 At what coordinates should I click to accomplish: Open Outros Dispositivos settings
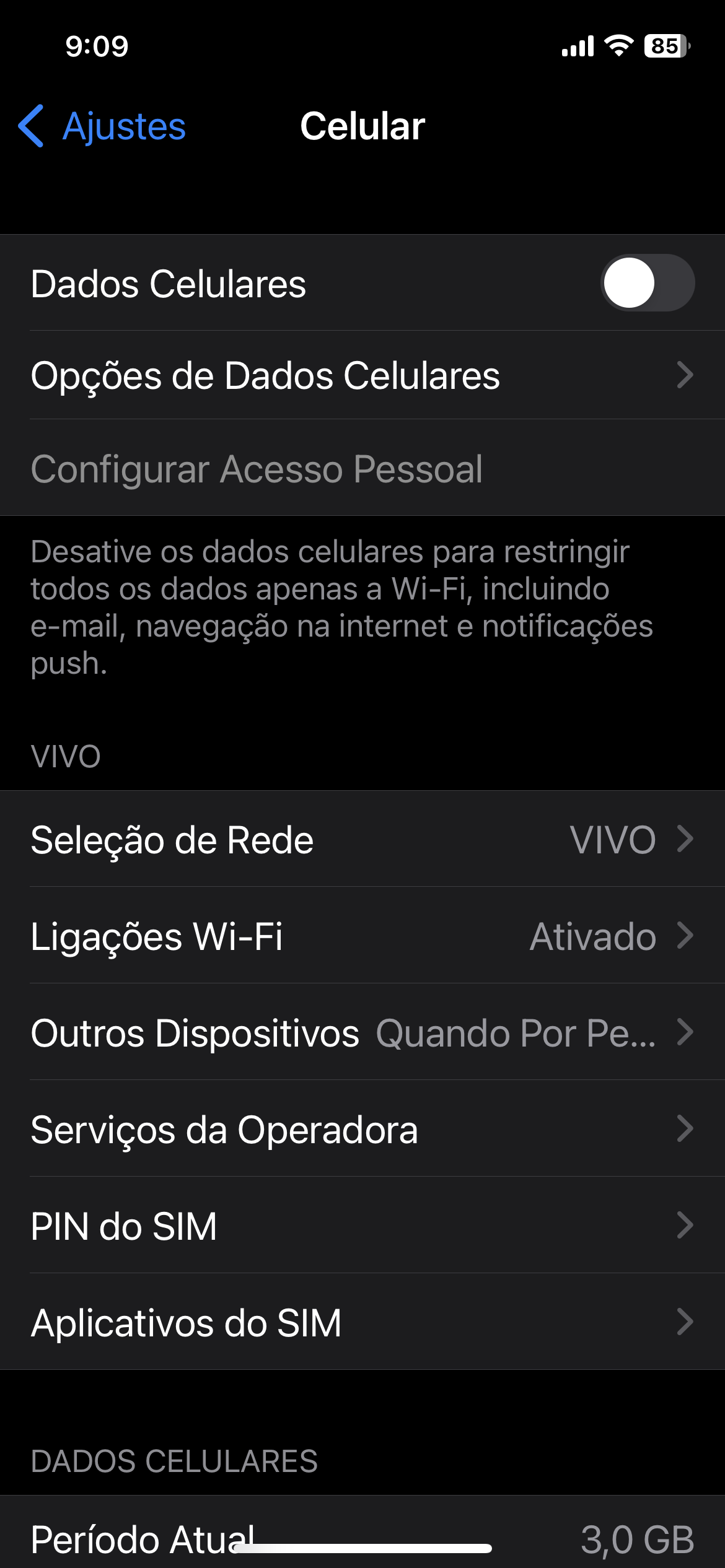(x=362, y=1032)
